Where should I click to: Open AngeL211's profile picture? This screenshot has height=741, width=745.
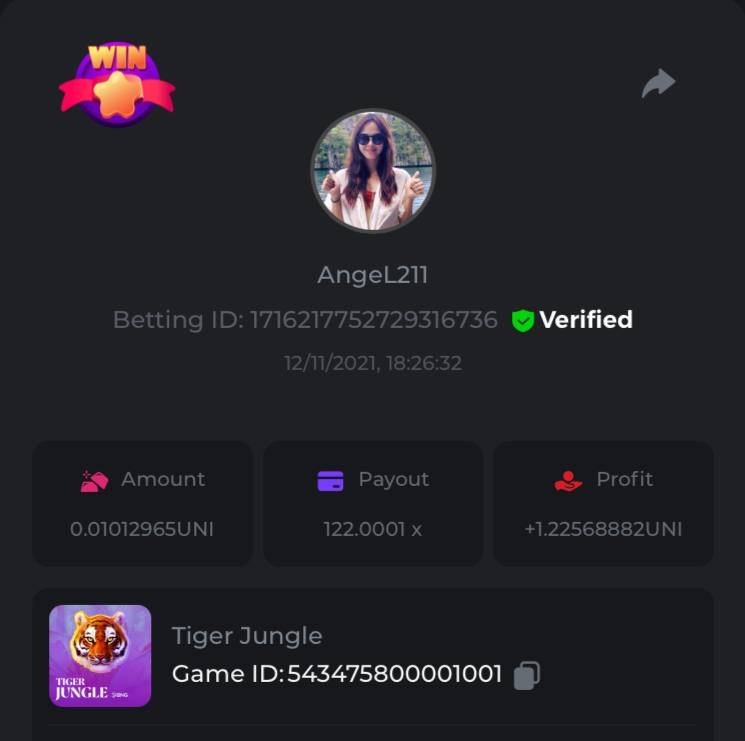pos(373,171)
